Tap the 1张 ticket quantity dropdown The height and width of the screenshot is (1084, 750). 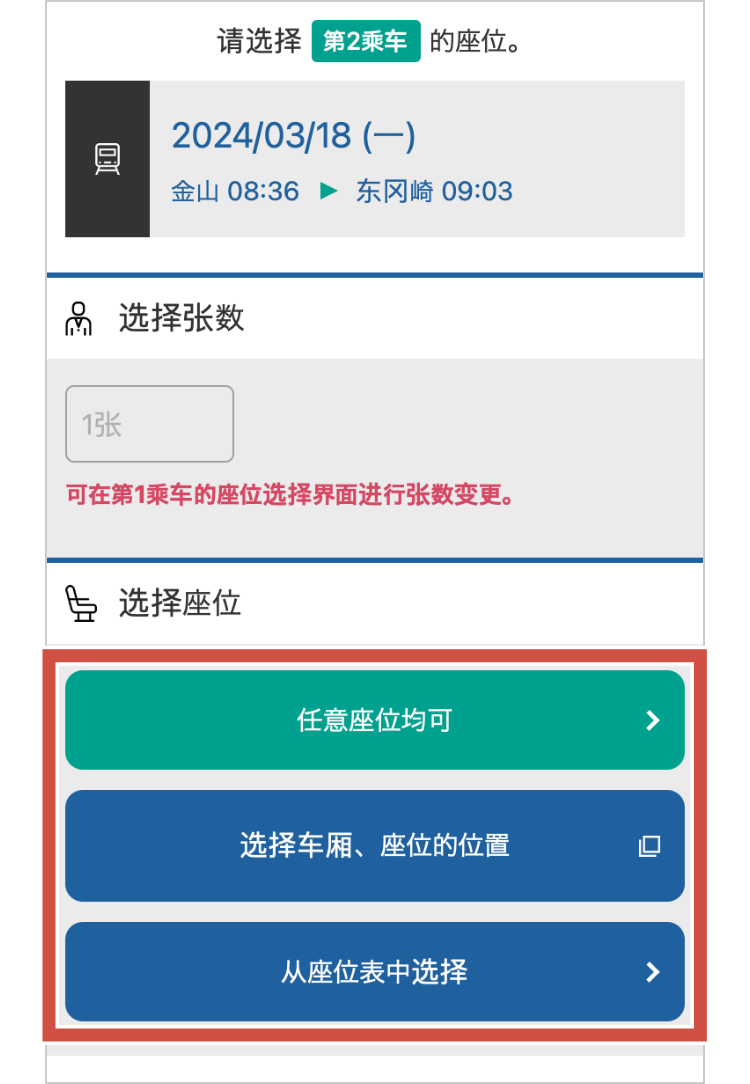click(150, 425)
